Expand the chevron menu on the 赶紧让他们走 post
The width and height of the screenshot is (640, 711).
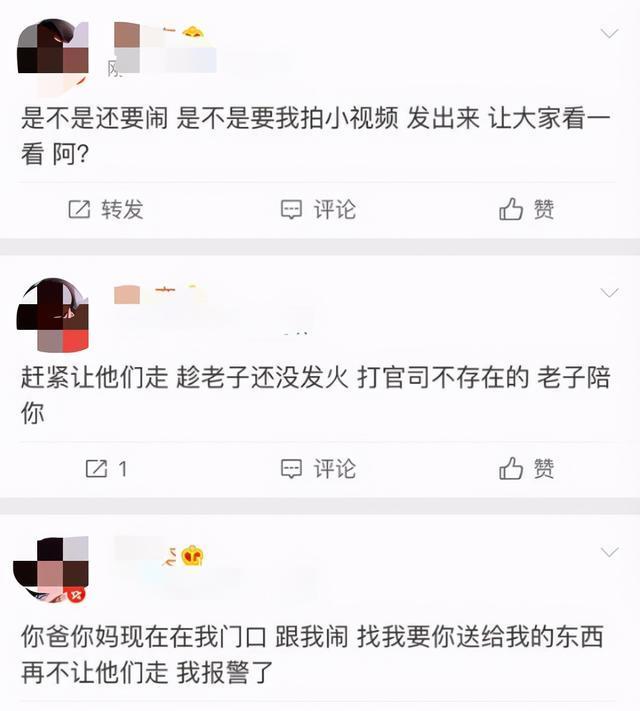[x=608, y=293]
